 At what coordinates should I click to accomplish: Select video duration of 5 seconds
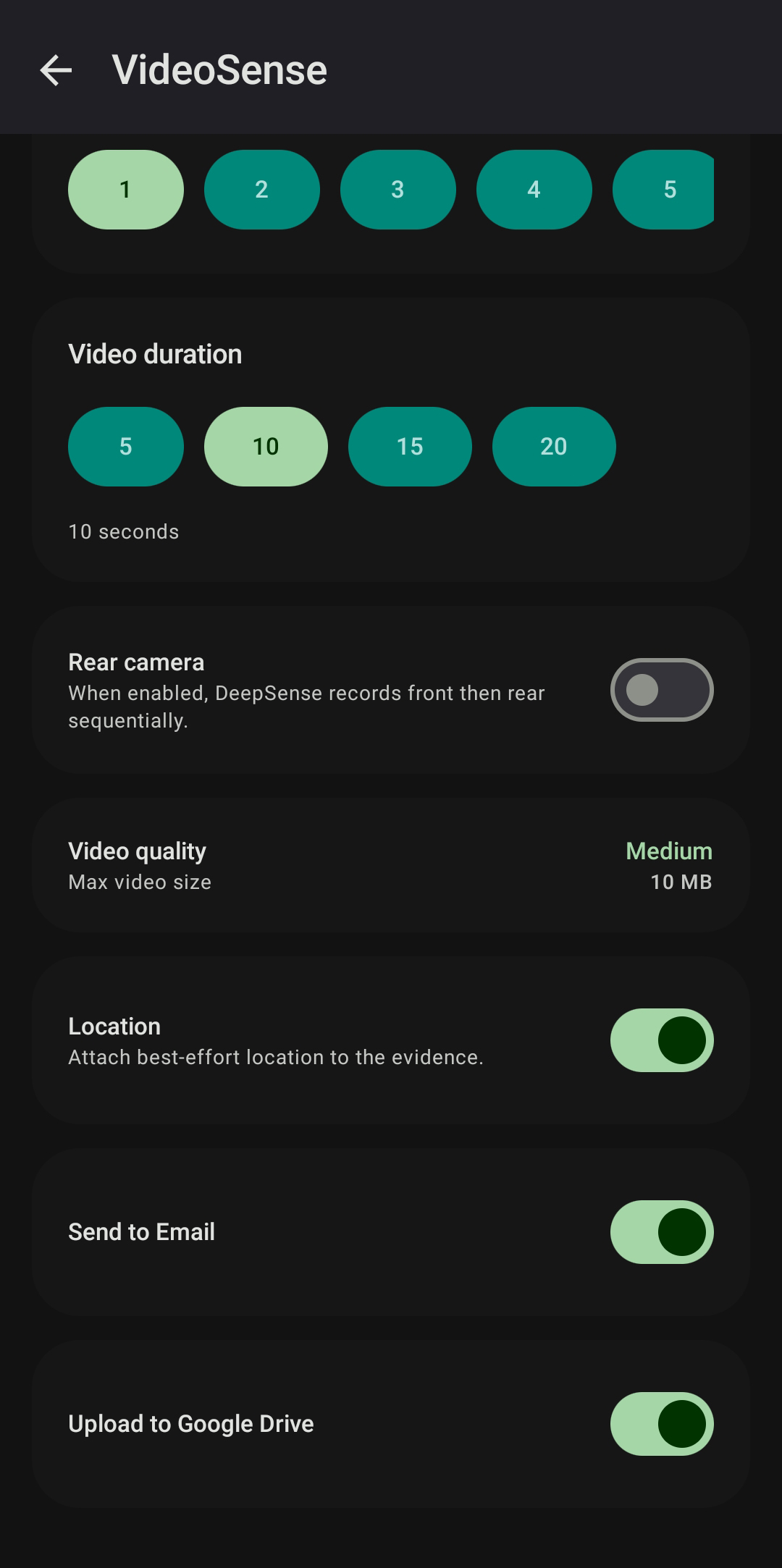[x=126, y=447]
